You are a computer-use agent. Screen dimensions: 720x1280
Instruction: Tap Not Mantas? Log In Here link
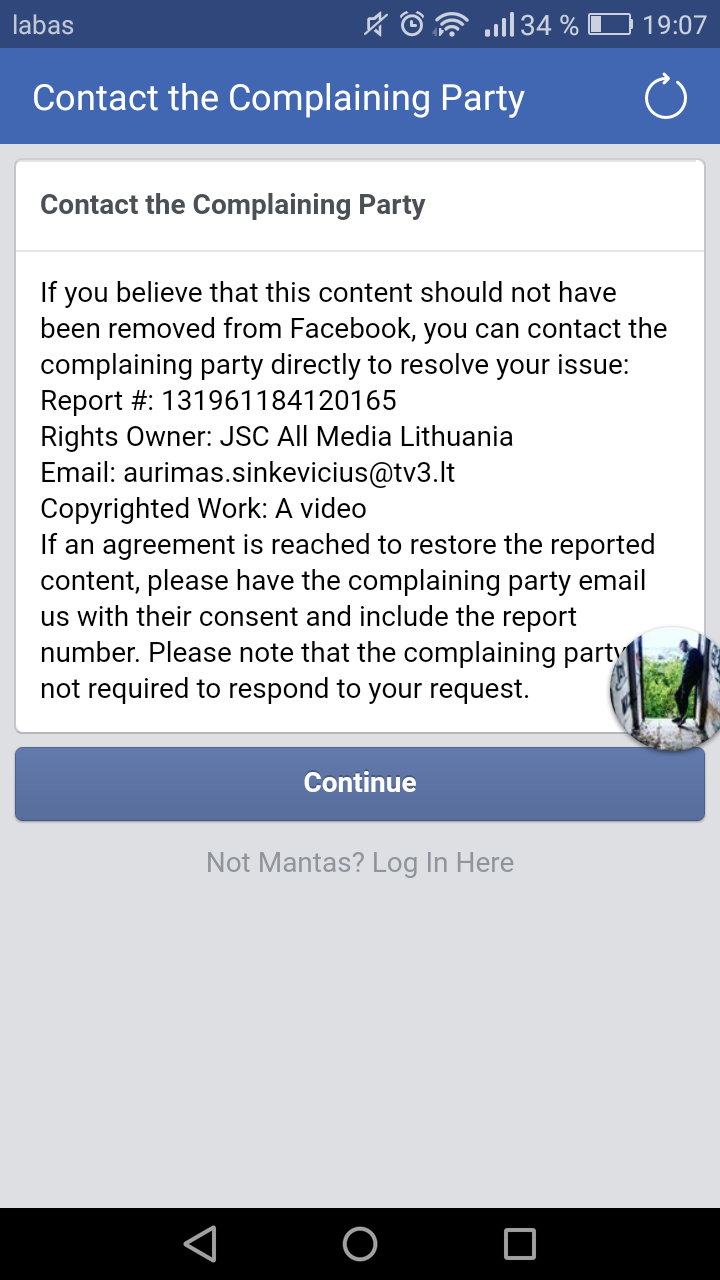[360, 863]
